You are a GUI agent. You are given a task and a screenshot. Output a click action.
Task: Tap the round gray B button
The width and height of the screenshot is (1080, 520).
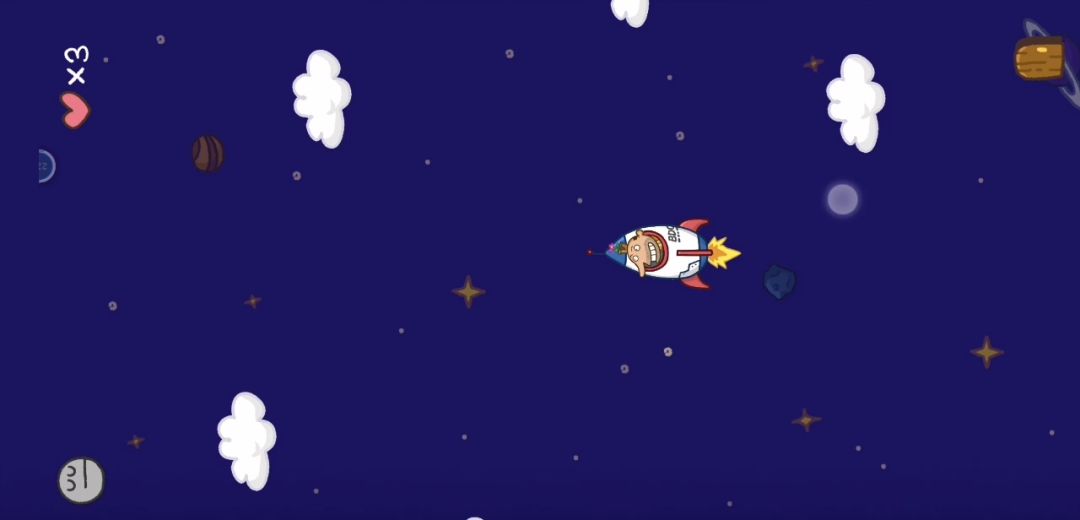point(81,480)
